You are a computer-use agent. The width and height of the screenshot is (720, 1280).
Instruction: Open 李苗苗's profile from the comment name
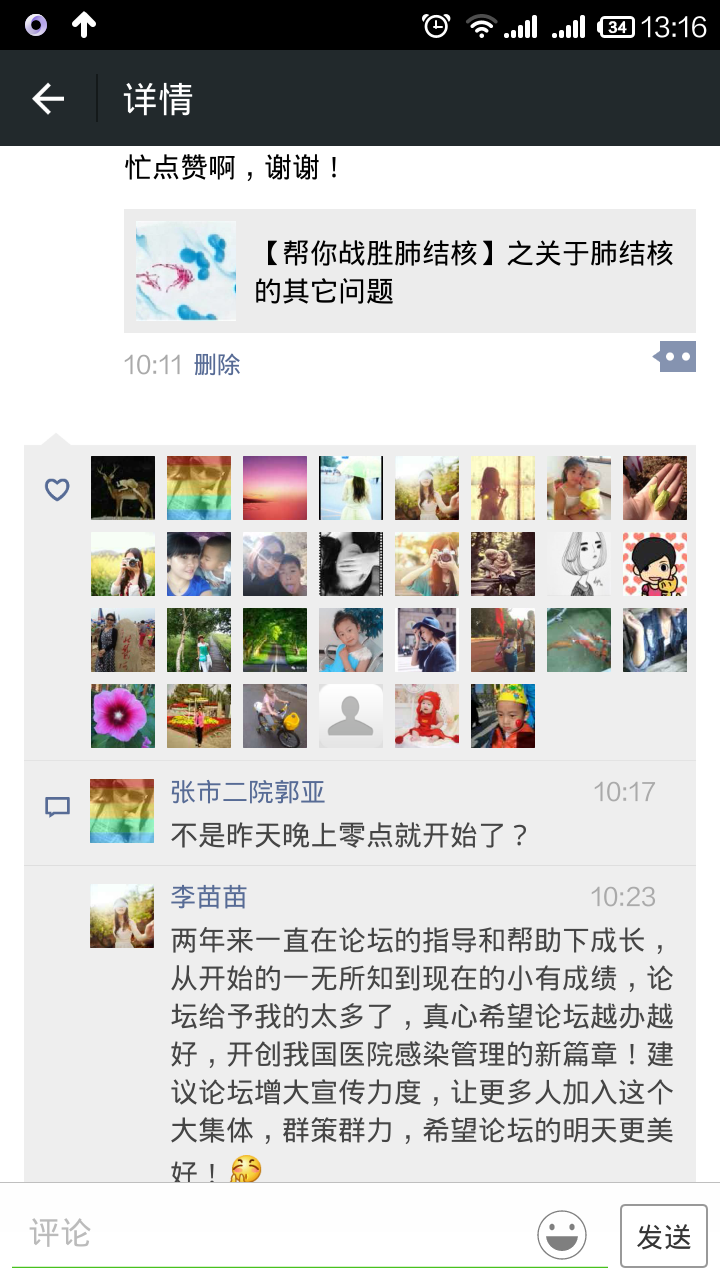pyautogui.click(x=209, y=896)
